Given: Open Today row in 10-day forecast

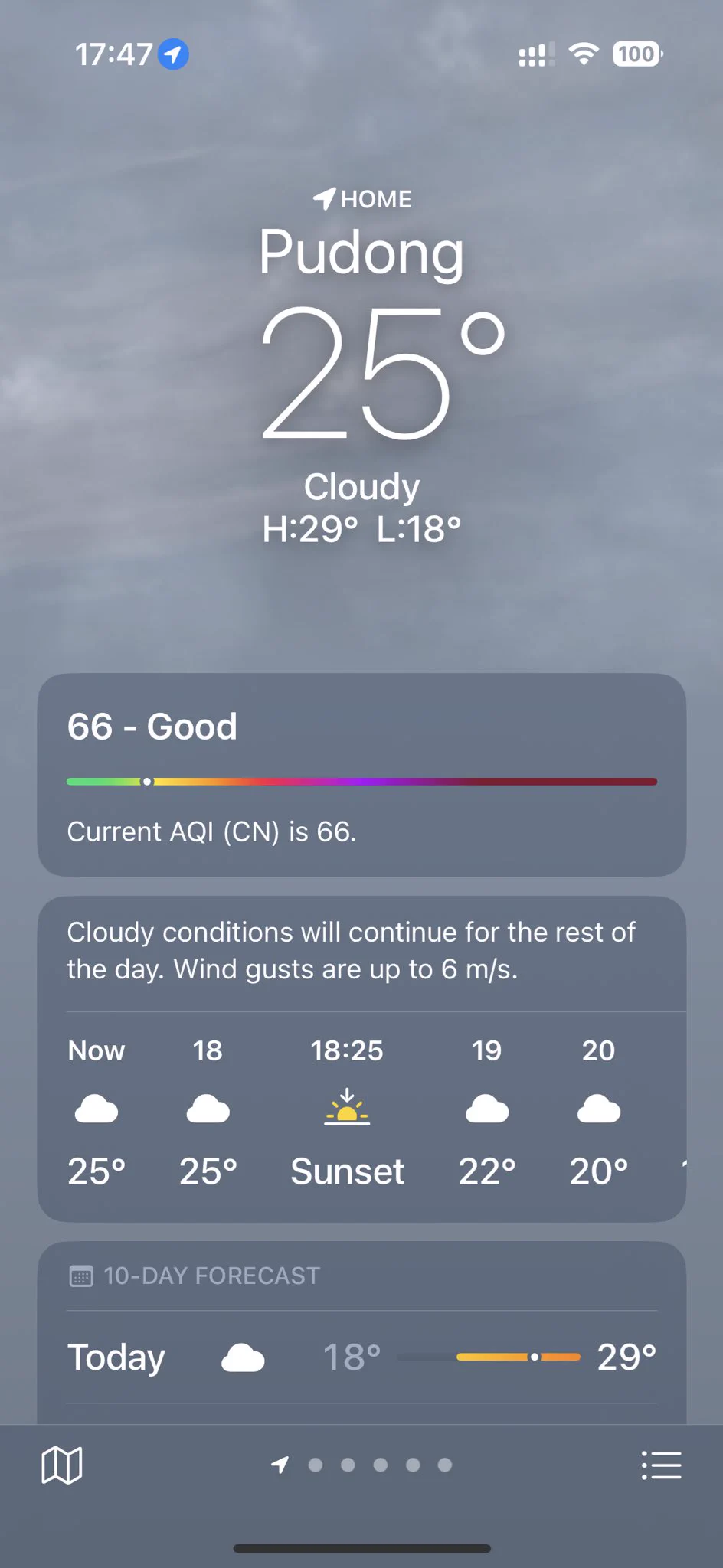Looking at the screenshot, I should click(x=361, y=1357).
